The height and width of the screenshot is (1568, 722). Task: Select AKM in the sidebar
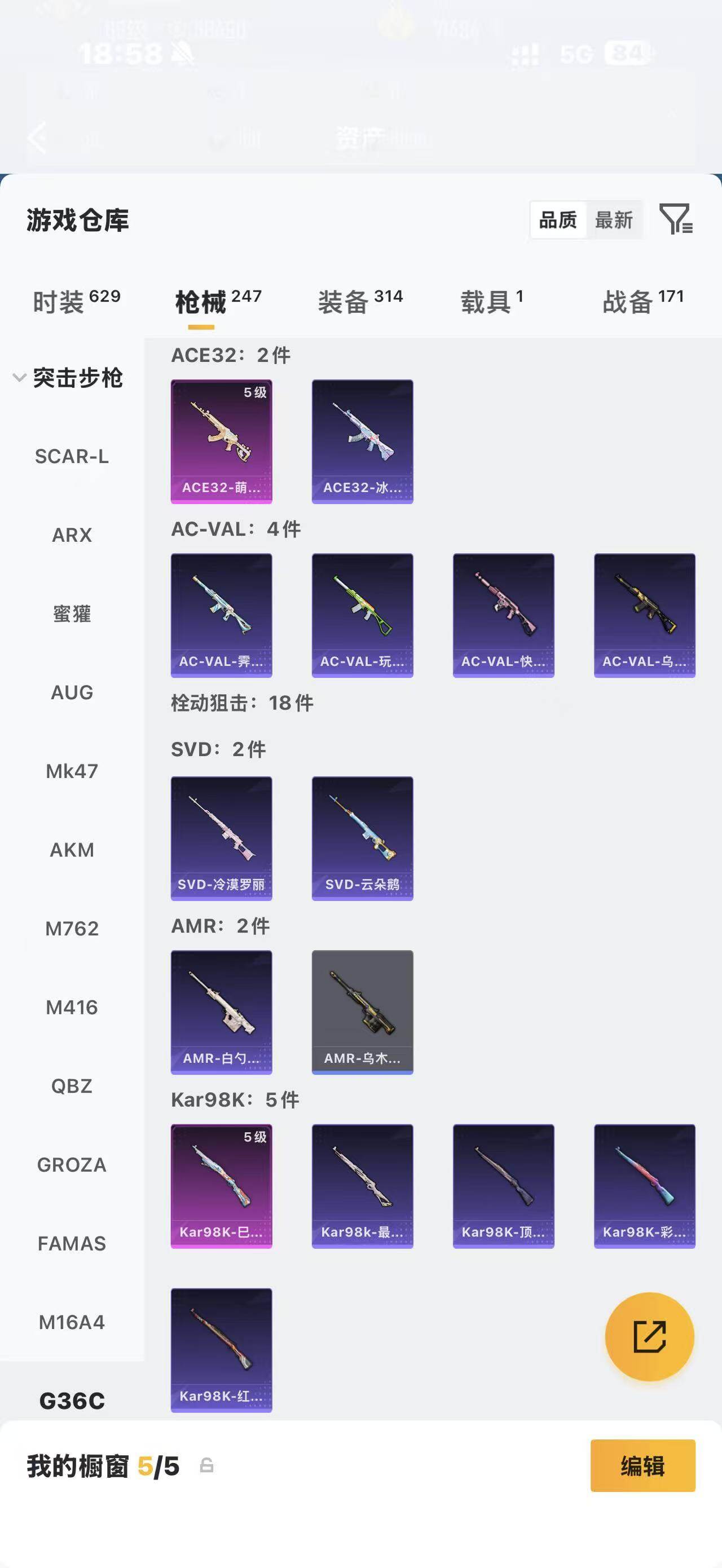(x=72, y=850)
